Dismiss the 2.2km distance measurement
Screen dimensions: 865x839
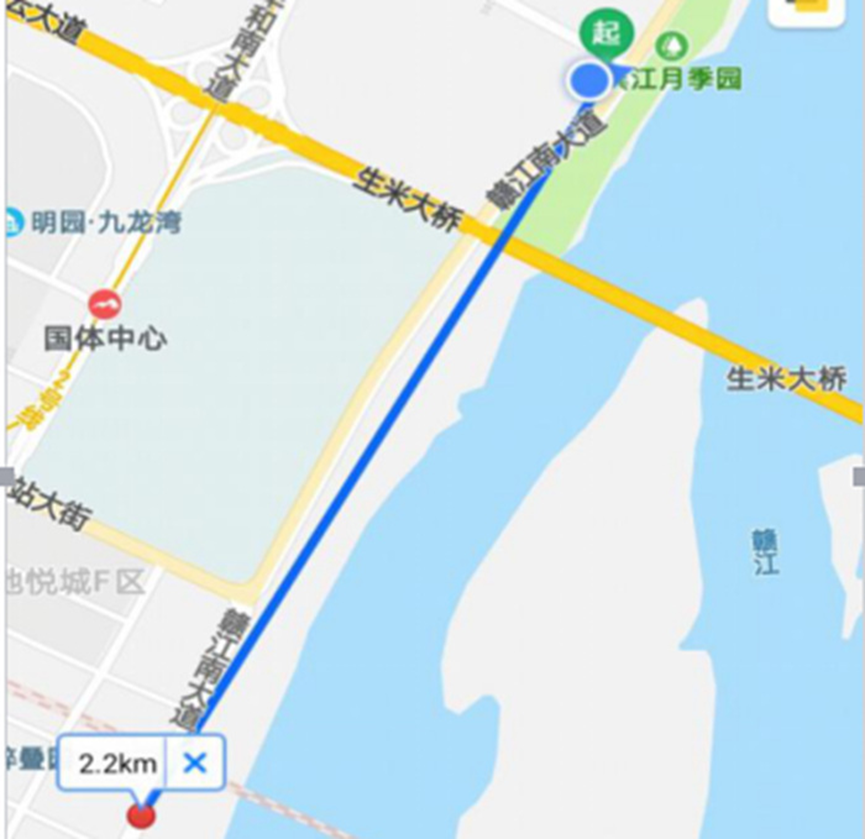pyautogui.click(x=195, y=764)
